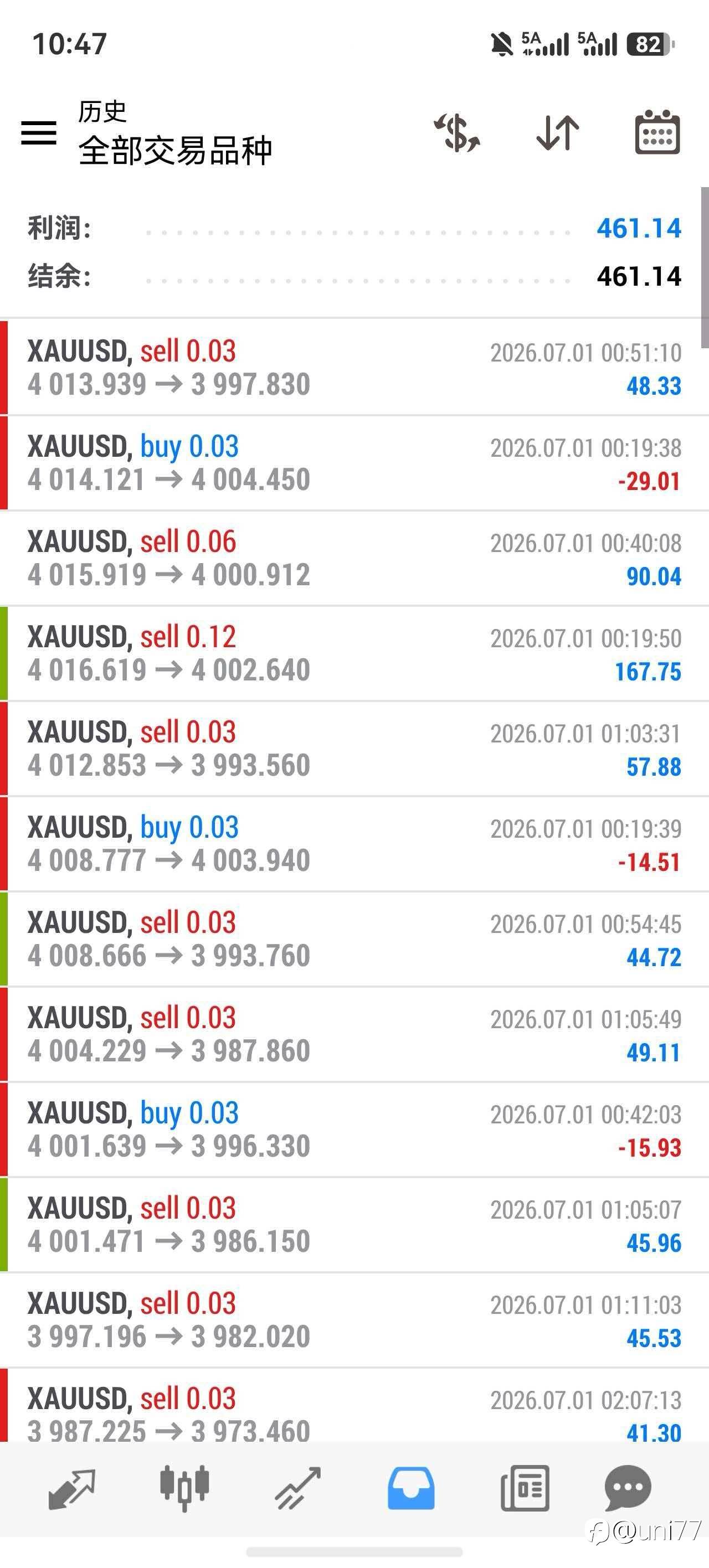Switch to the candlestick Chart tab
709x1568 pixels.
click(184, 1489)
